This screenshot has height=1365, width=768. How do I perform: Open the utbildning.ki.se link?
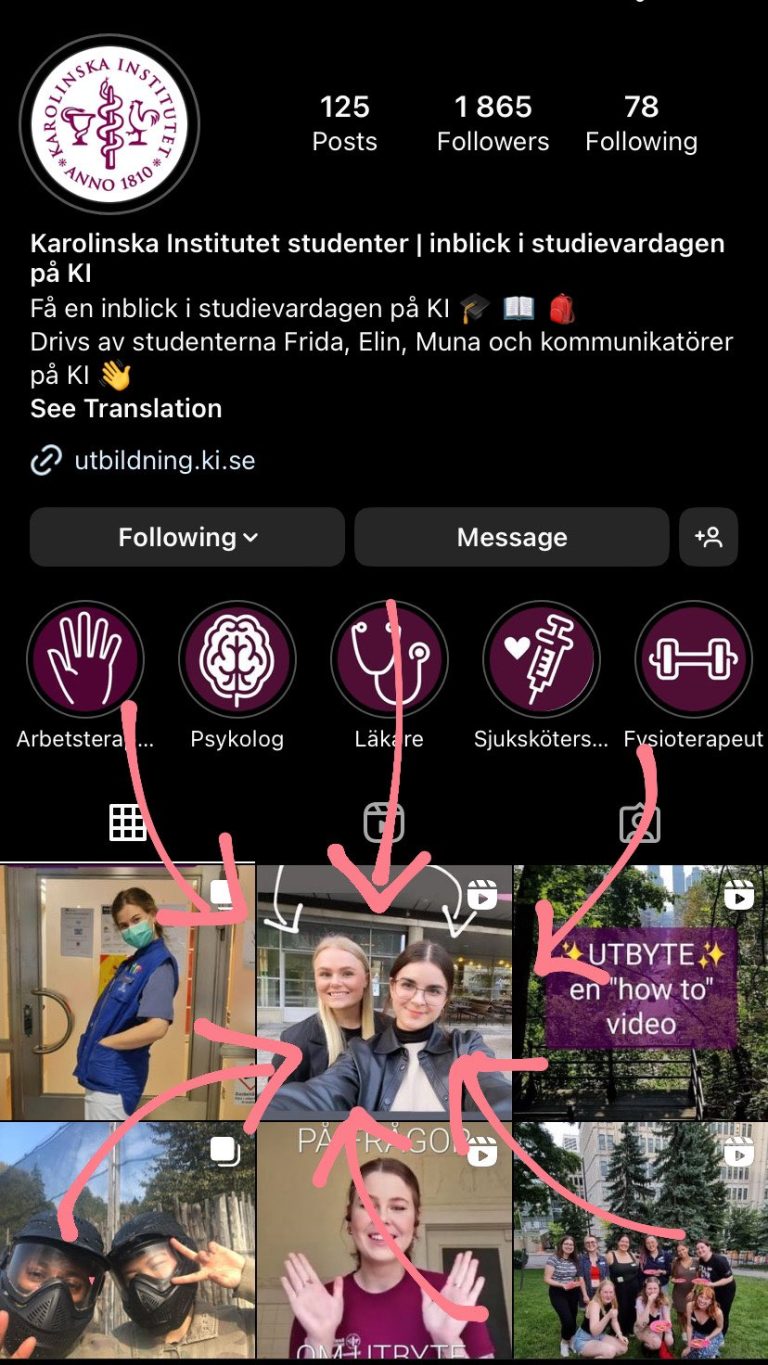pyautogui.click(x=164, y=461)
